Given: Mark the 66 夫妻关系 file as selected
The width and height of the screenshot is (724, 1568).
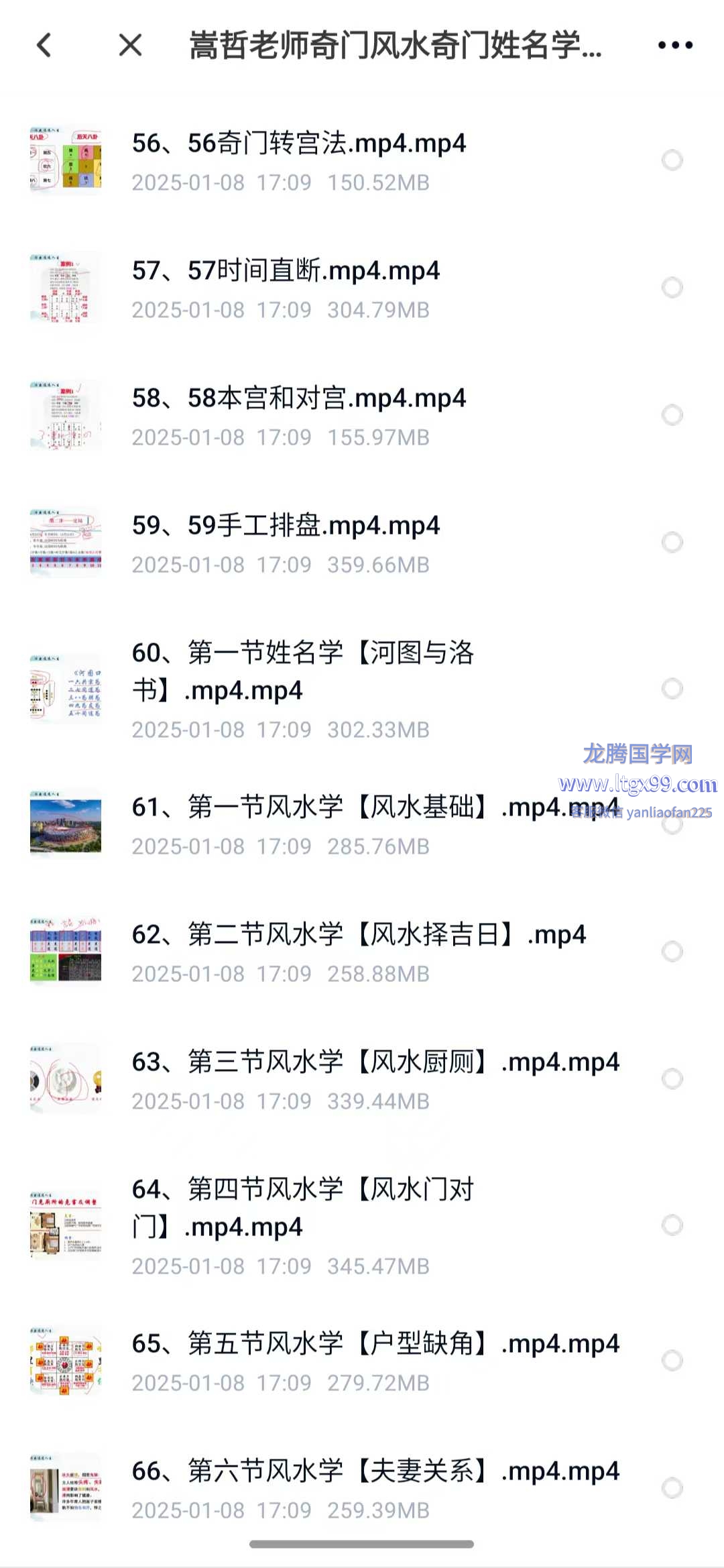Looking at the screenshot, I should (672, 1488).
